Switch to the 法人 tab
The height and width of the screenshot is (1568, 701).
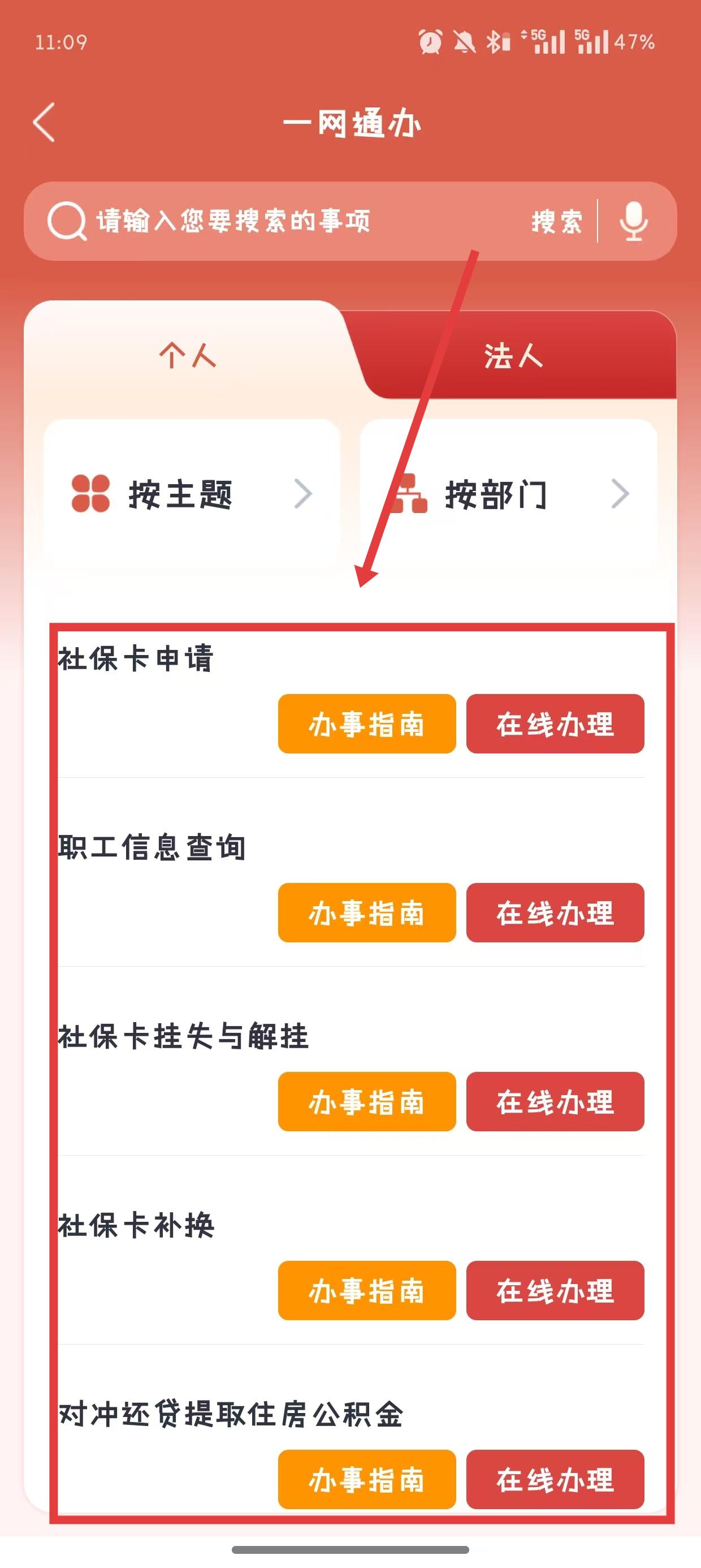tap(513, 355)
